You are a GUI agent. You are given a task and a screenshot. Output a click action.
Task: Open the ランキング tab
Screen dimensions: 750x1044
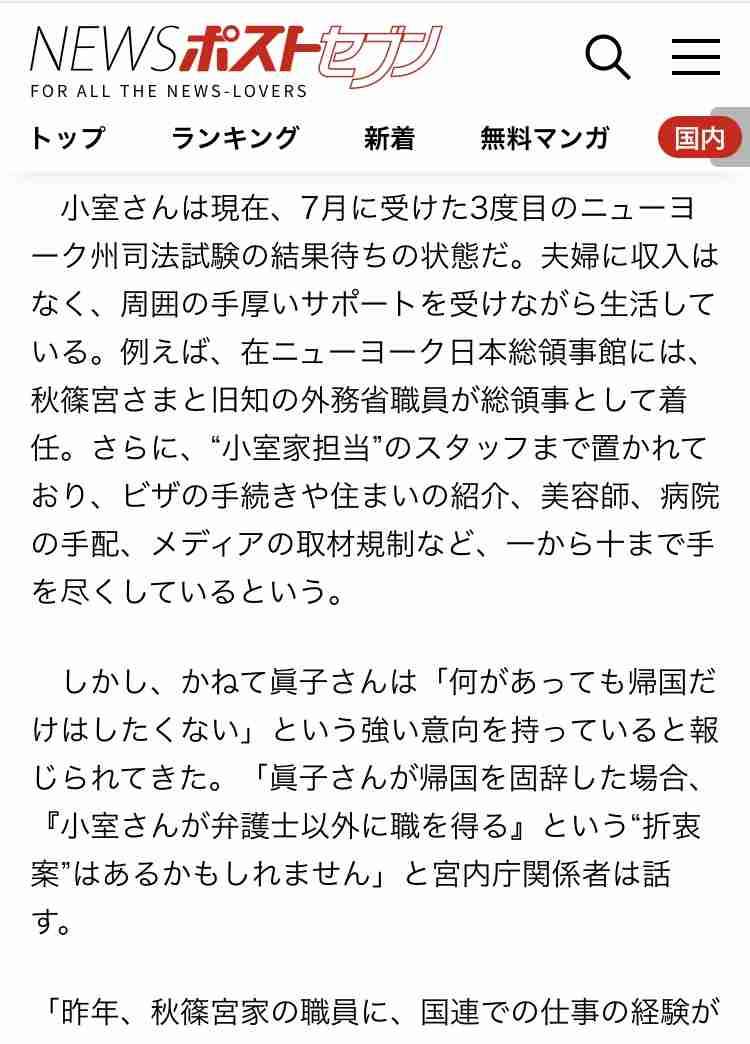(235, 138)
